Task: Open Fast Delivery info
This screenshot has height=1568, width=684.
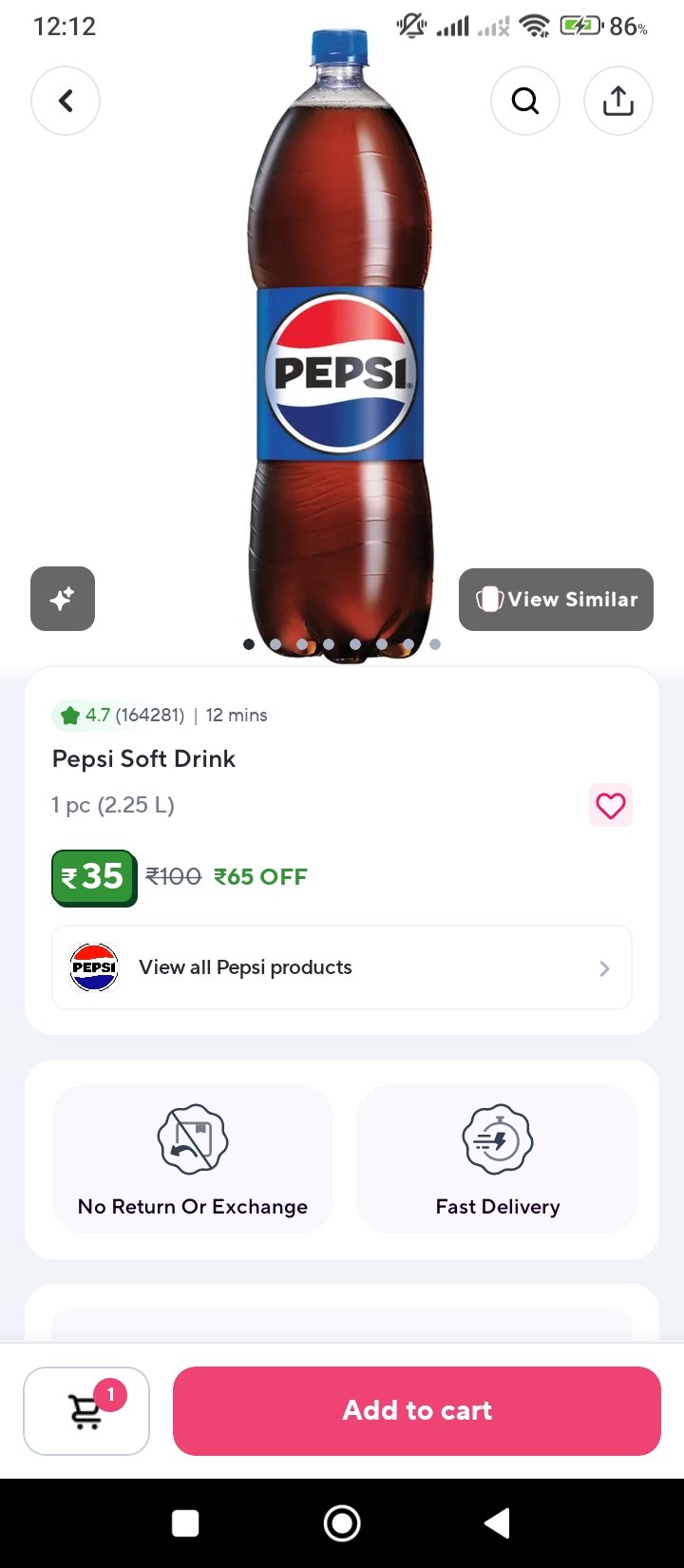Action: click(x=497, y=1159)
